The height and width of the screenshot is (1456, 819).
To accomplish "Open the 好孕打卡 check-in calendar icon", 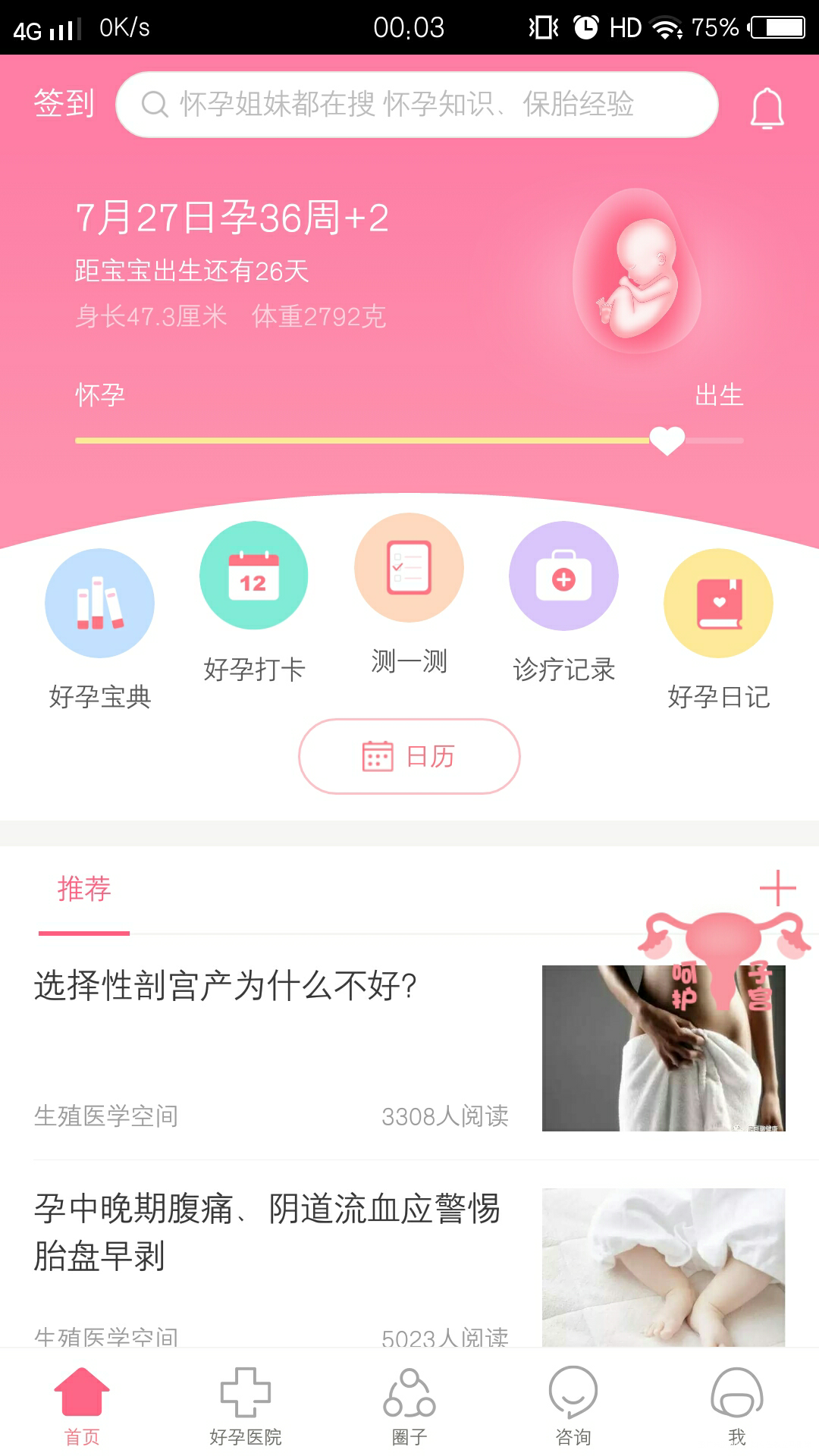I will tap(253, 575).
